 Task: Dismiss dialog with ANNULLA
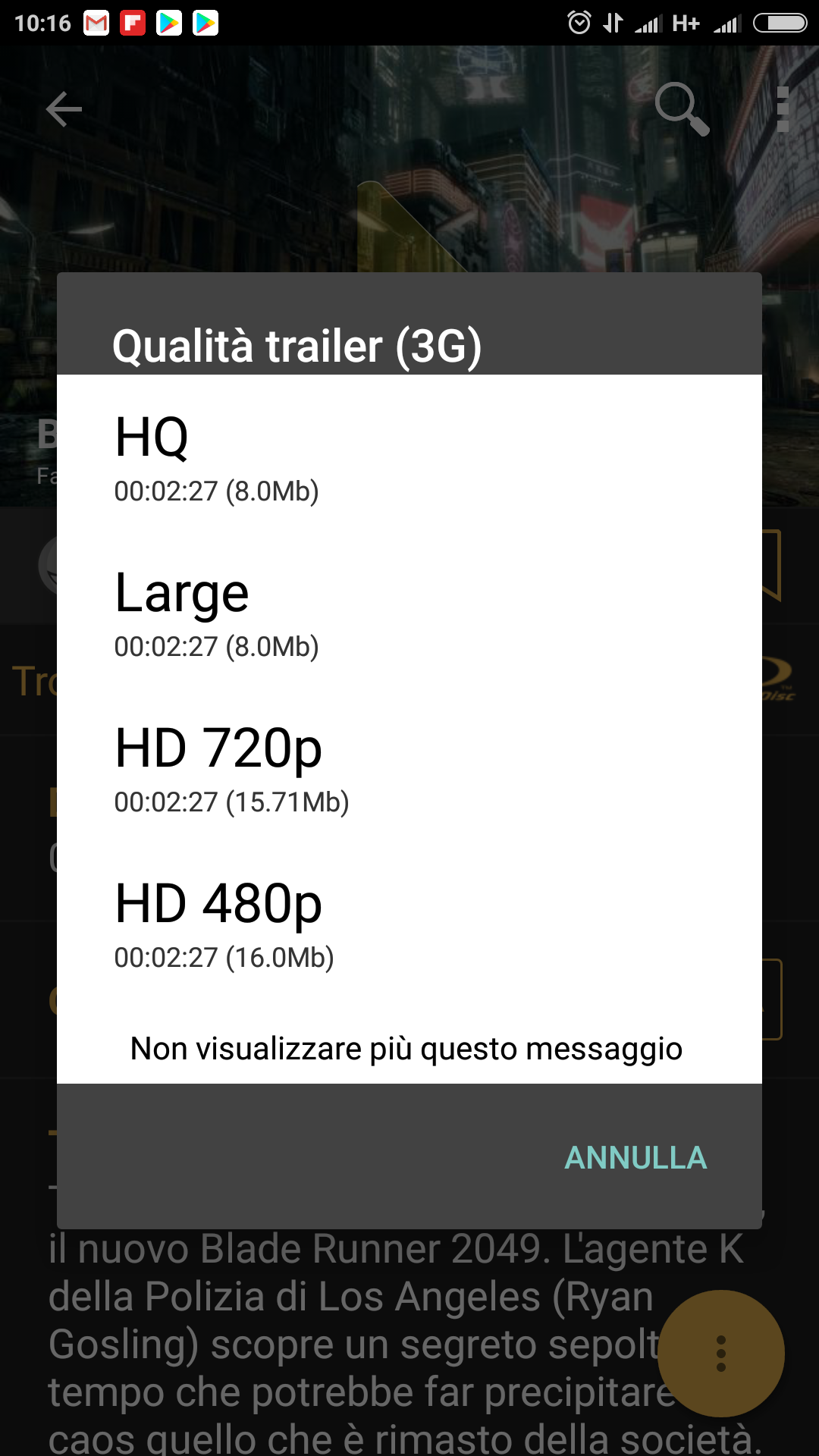(635, 1158)
